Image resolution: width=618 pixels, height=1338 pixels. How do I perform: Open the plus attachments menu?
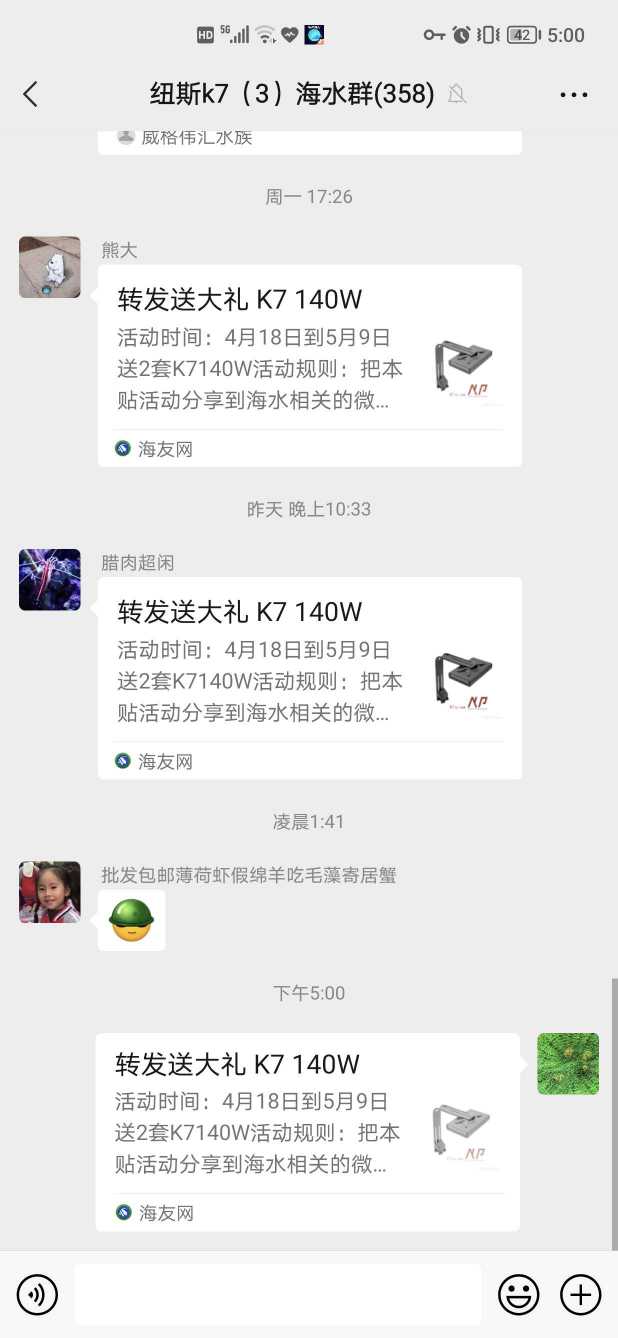click(580, 1295)
